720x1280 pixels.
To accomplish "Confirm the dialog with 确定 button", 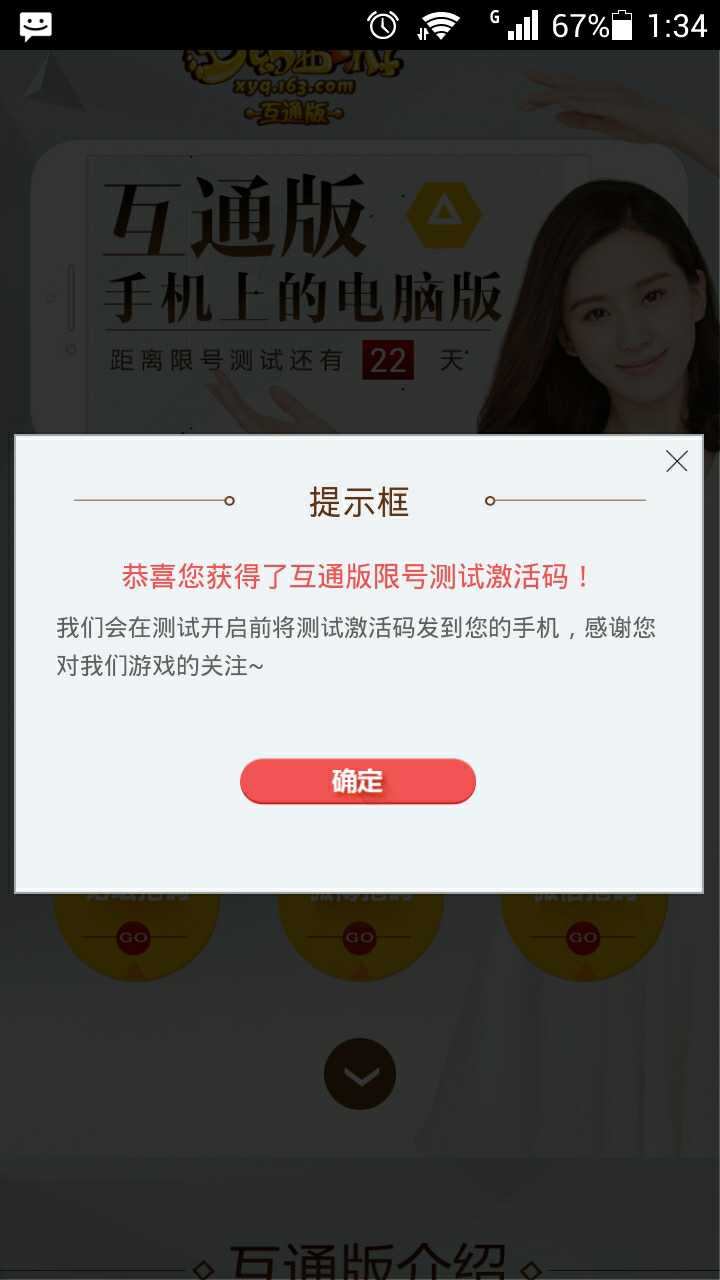I will (x=358, y=781).
